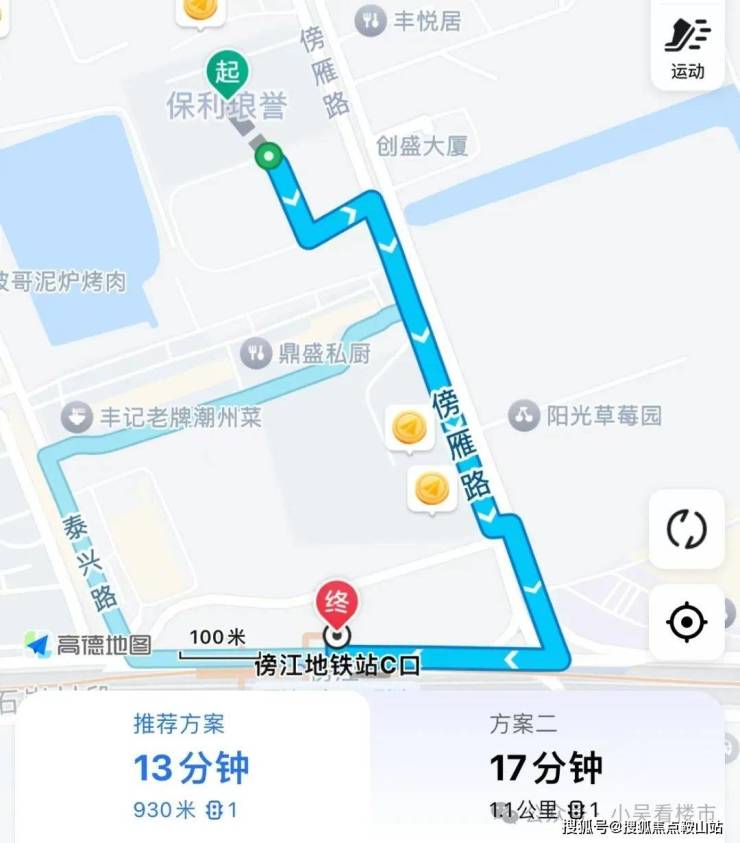
Task: Open the 鼎盛私厨 restaurant marker
Action: tap(257, 352)
